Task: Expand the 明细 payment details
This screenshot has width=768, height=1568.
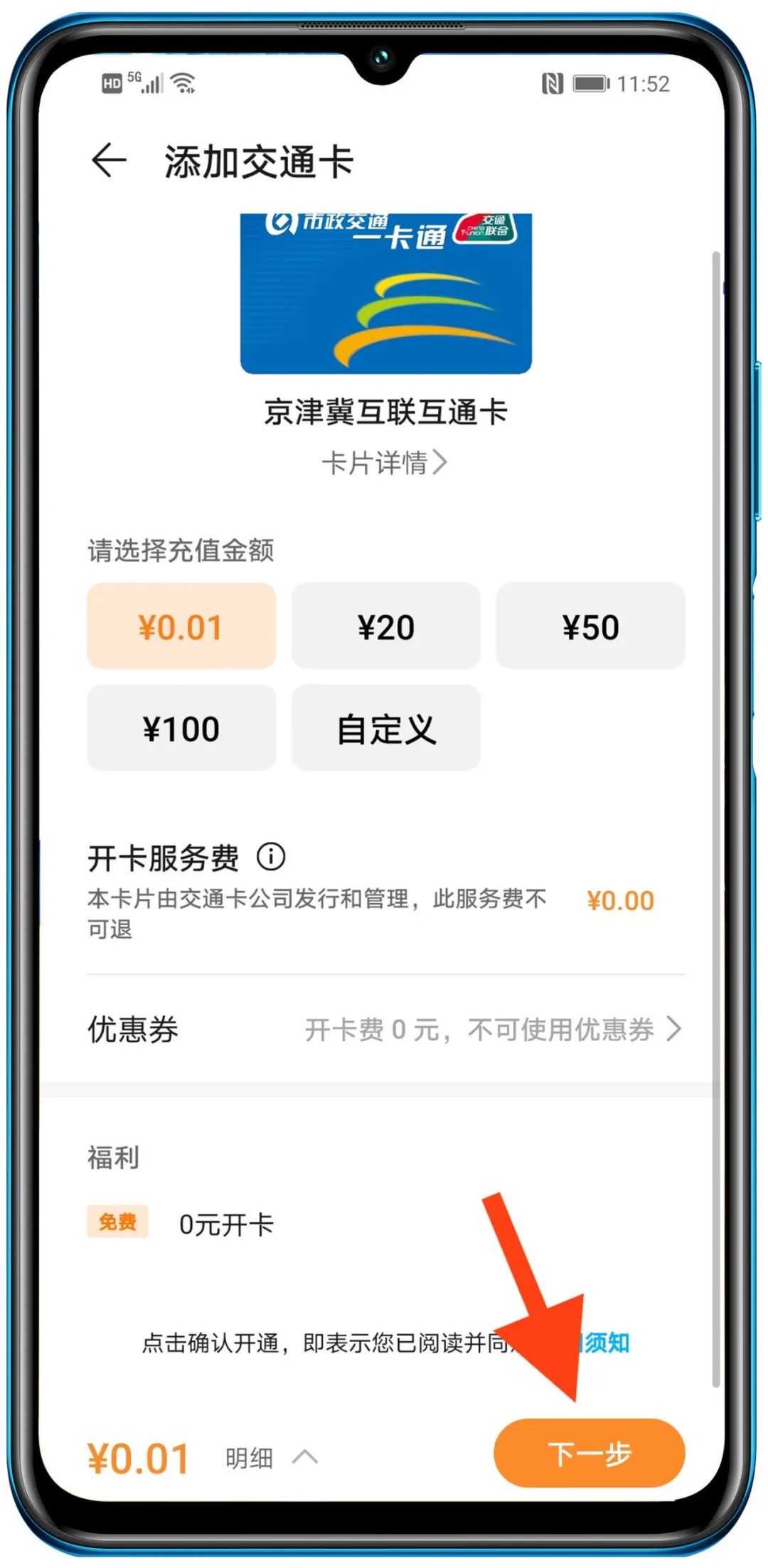Action: point(270,1458)
